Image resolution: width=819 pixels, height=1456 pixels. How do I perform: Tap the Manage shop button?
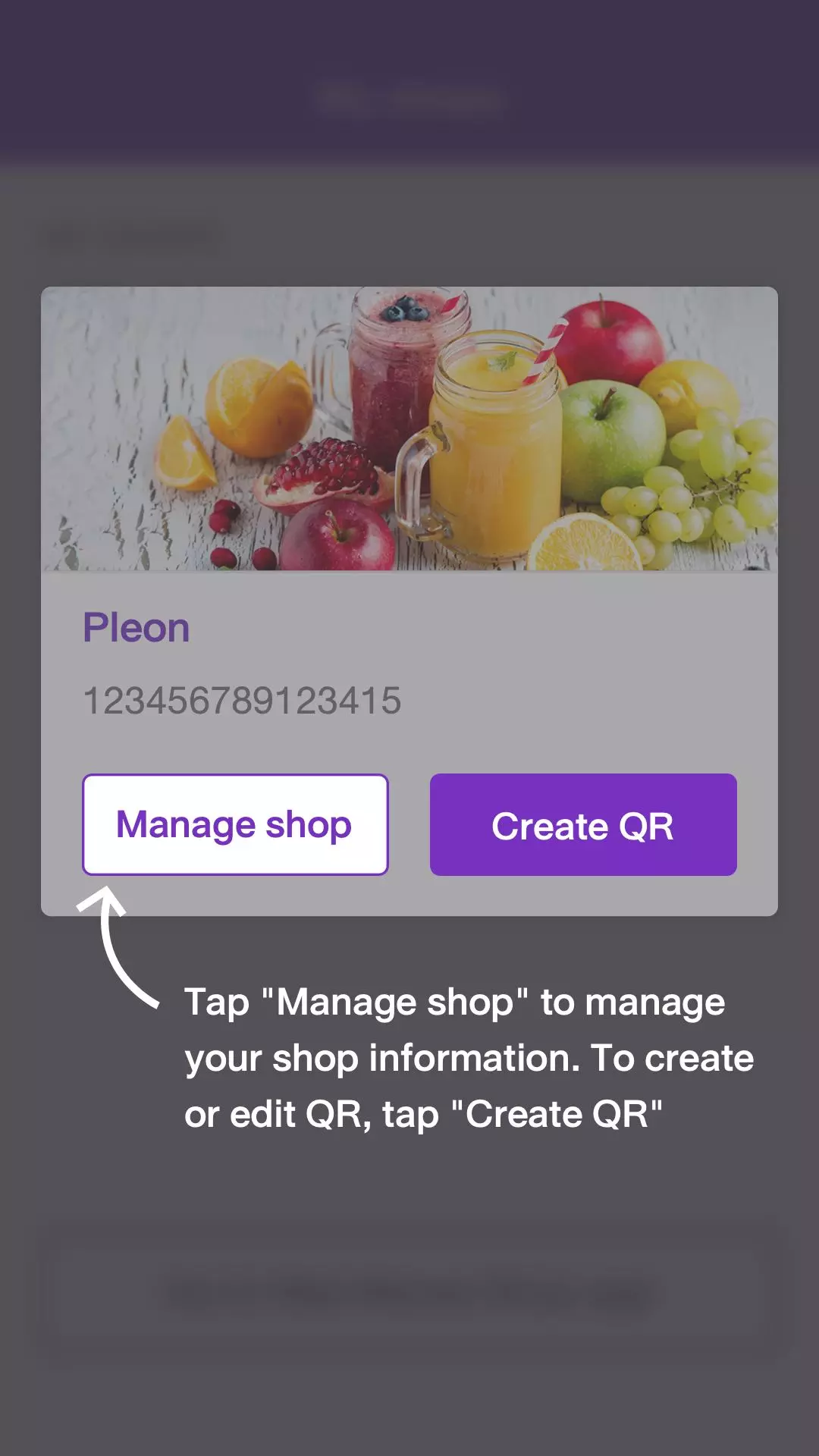[x=235, y=824]
